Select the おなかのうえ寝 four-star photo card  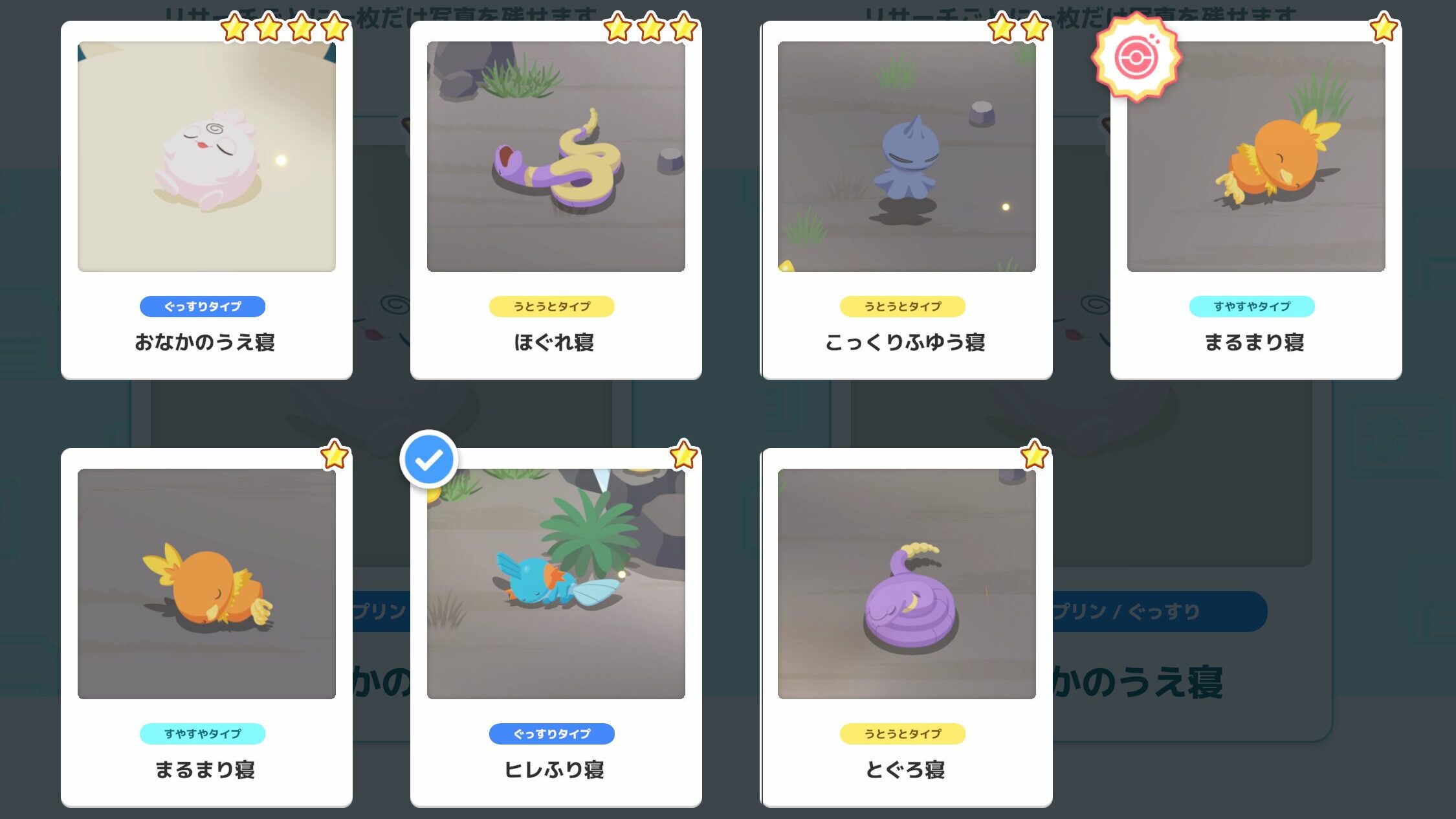(x=206, y=201)
